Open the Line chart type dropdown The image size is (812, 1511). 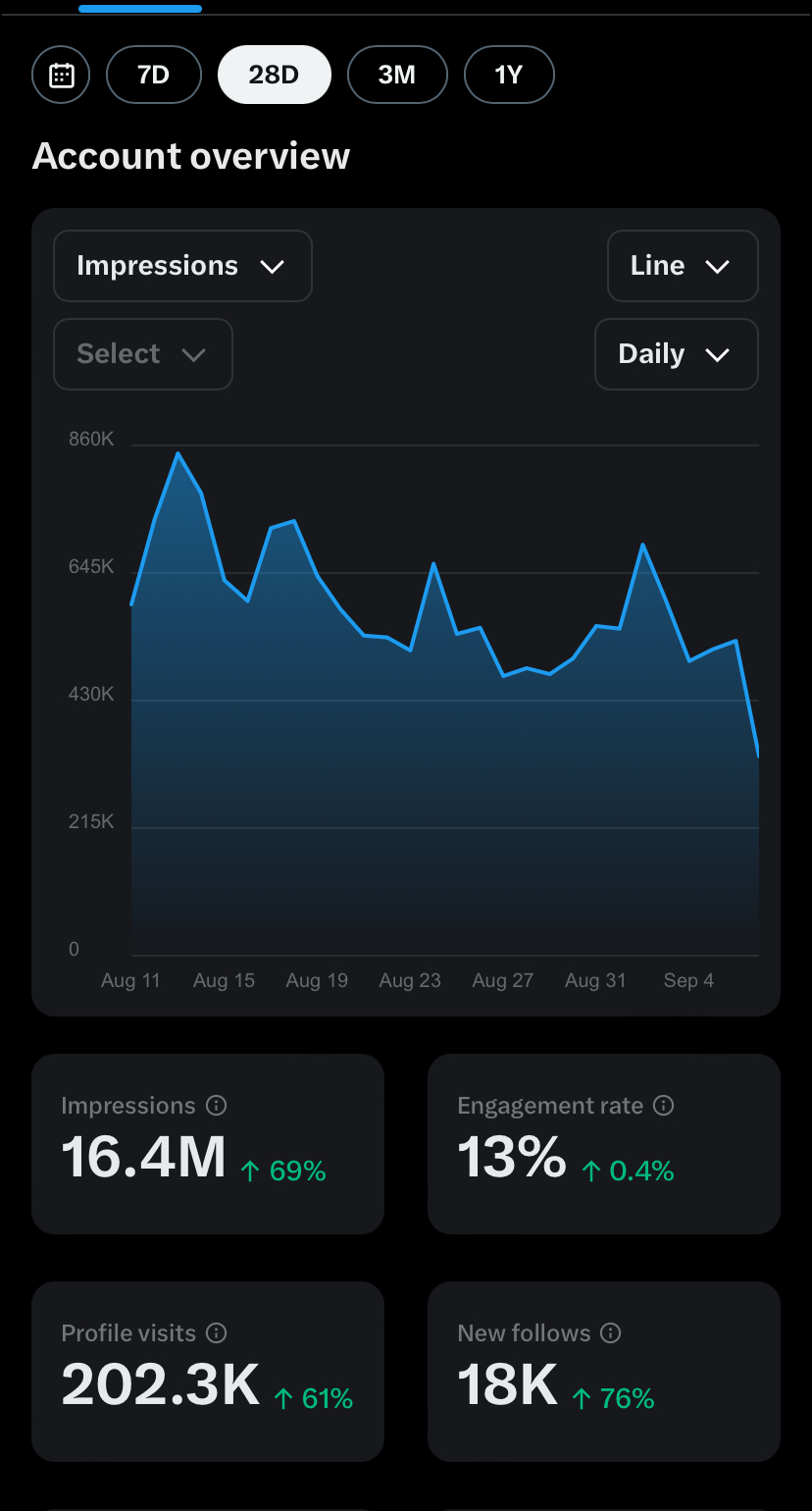pyautogui.click(x=683, y=266)
